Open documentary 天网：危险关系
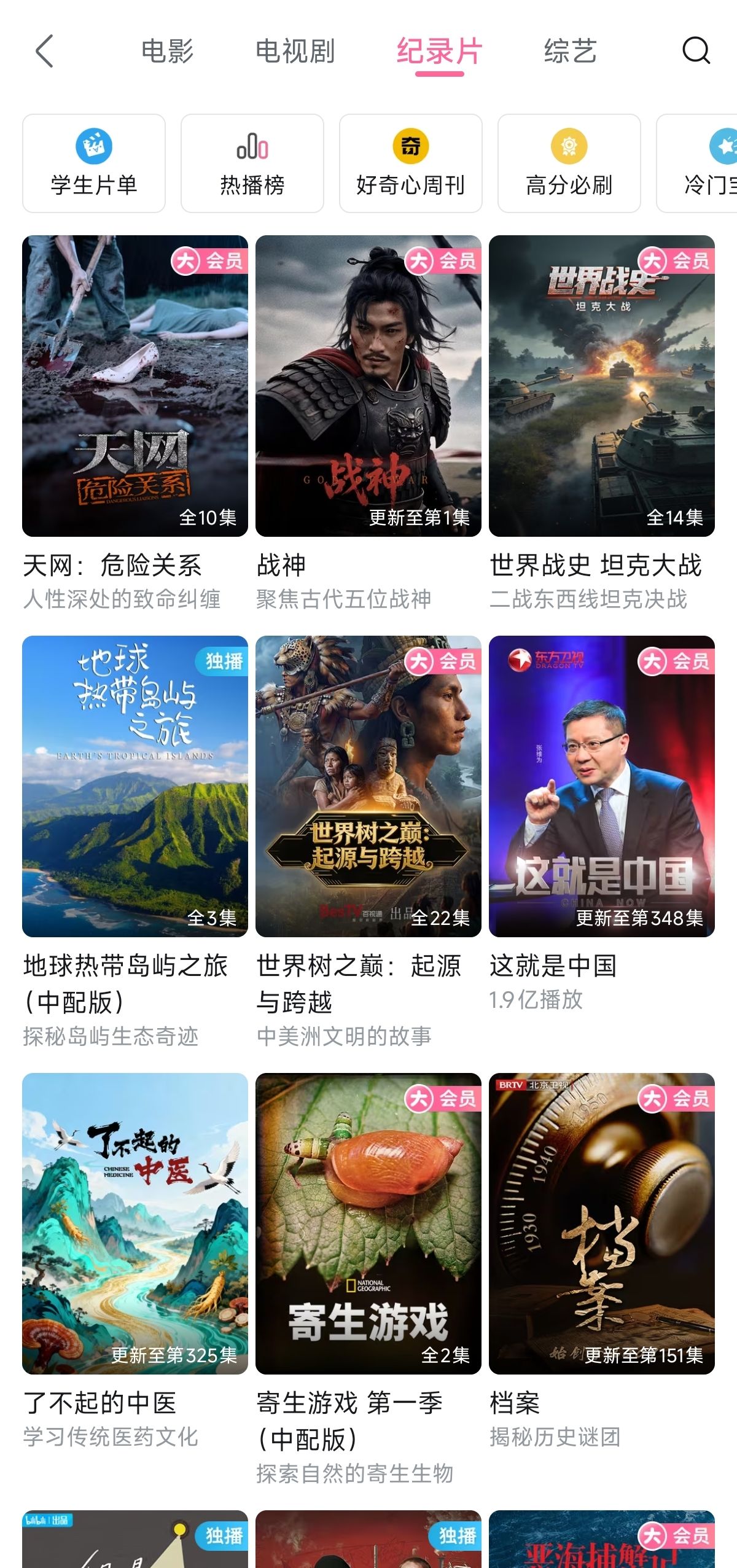 coord(135,386)
